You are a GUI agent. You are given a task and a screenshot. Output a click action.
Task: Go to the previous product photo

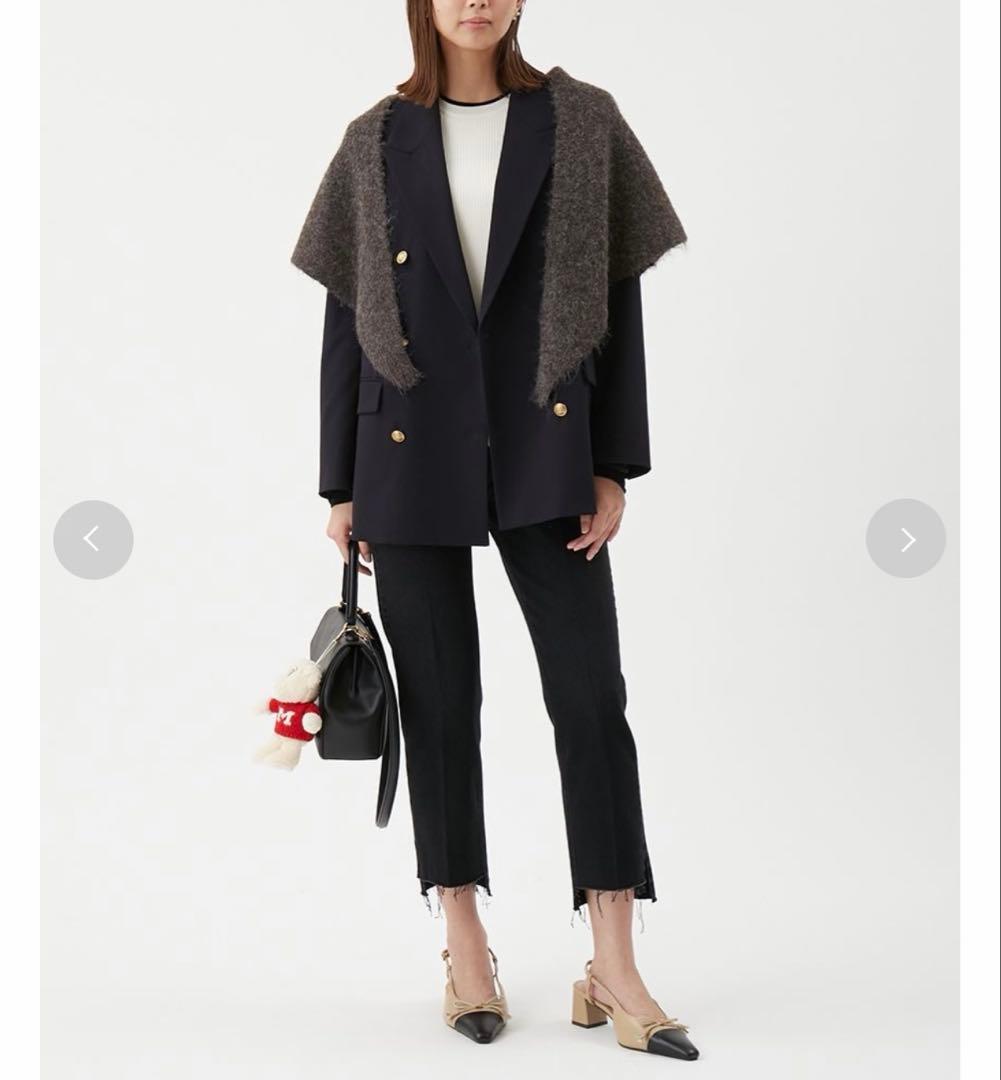point(93,540)
